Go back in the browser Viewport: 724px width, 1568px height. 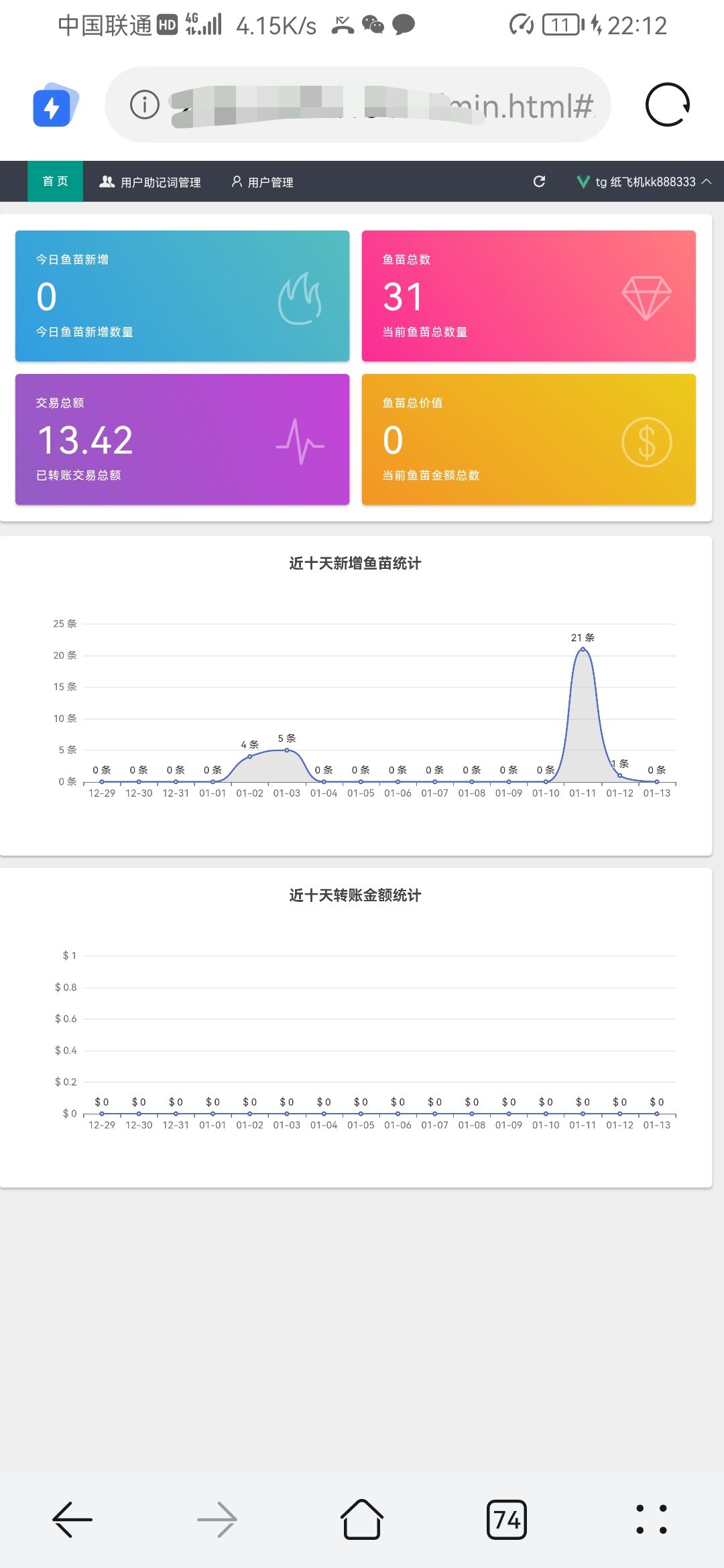(72, 1519)
